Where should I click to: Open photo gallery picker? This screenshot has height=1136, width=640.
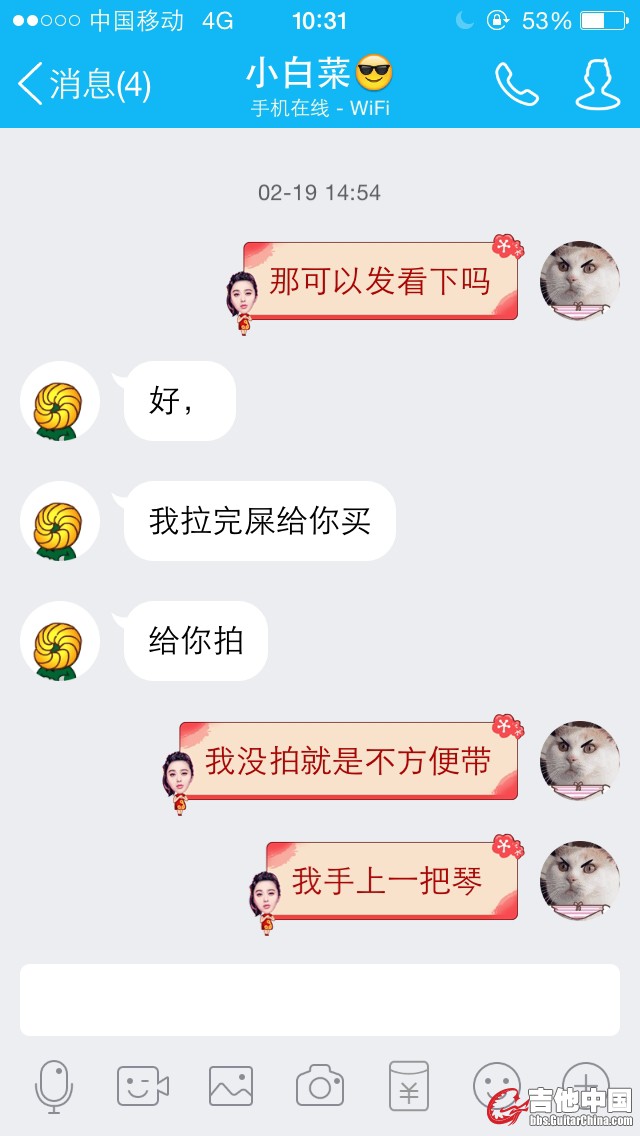pos(231,1086)
